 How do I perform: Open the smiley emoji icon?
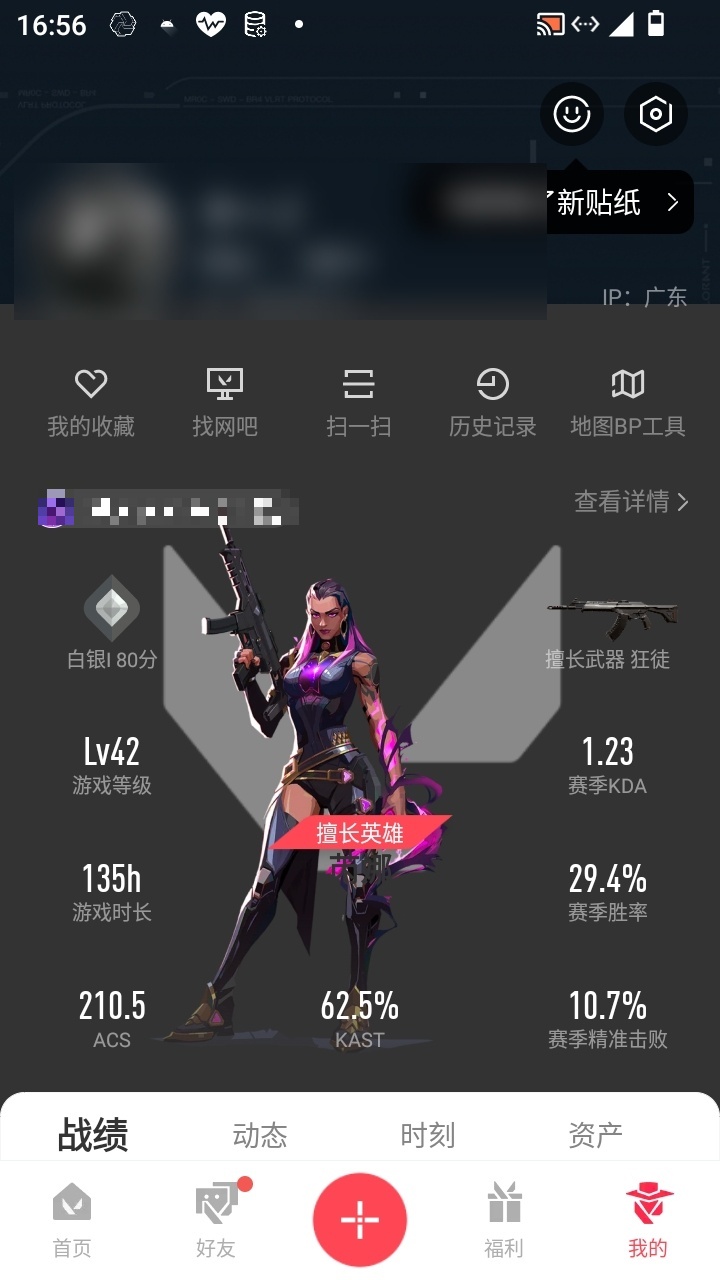click(572, 114)
